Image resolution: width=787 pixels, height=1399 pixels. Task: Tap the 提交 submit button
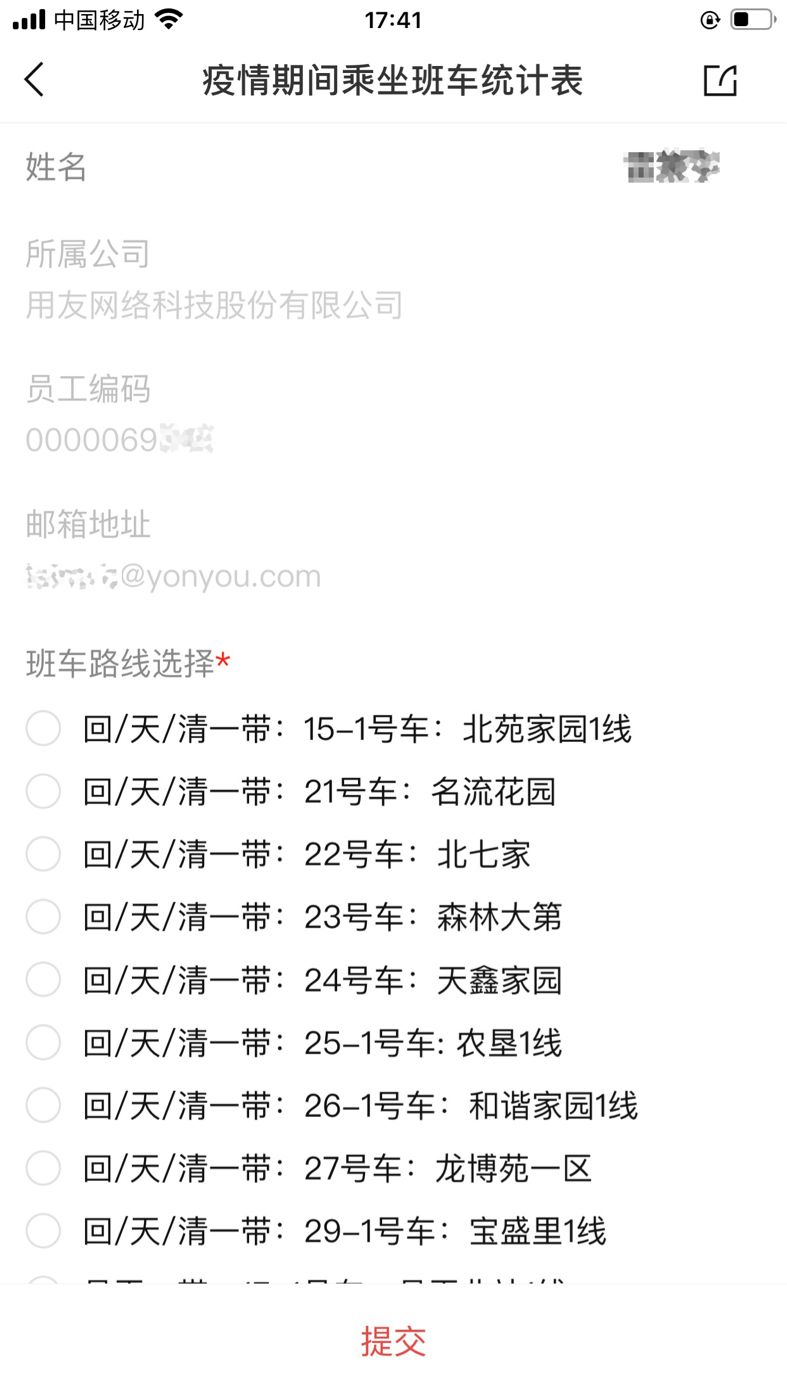[x=393, y=1341]
